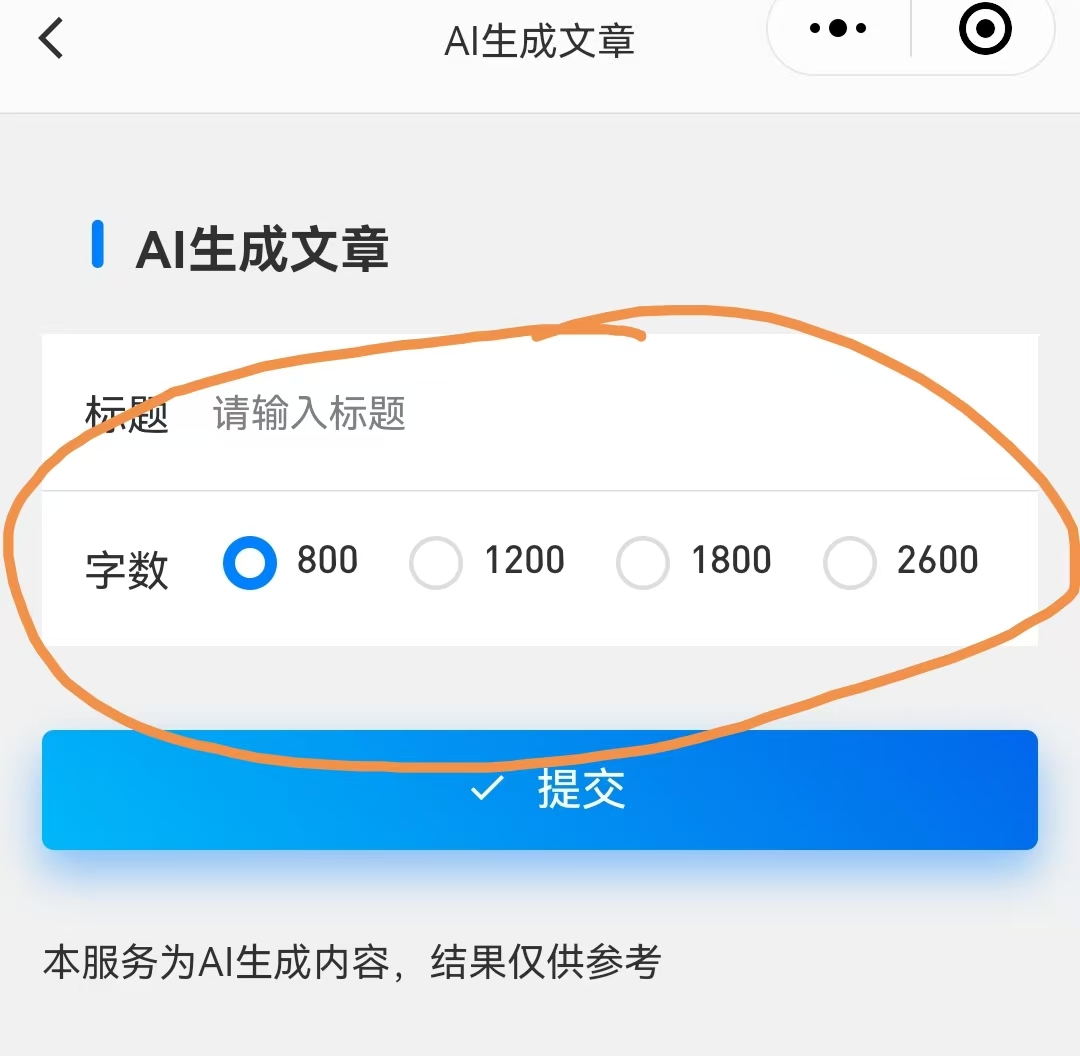Pick the 2600 word count option
This screenshot has width=1080, height=1056.
(849, 563)
